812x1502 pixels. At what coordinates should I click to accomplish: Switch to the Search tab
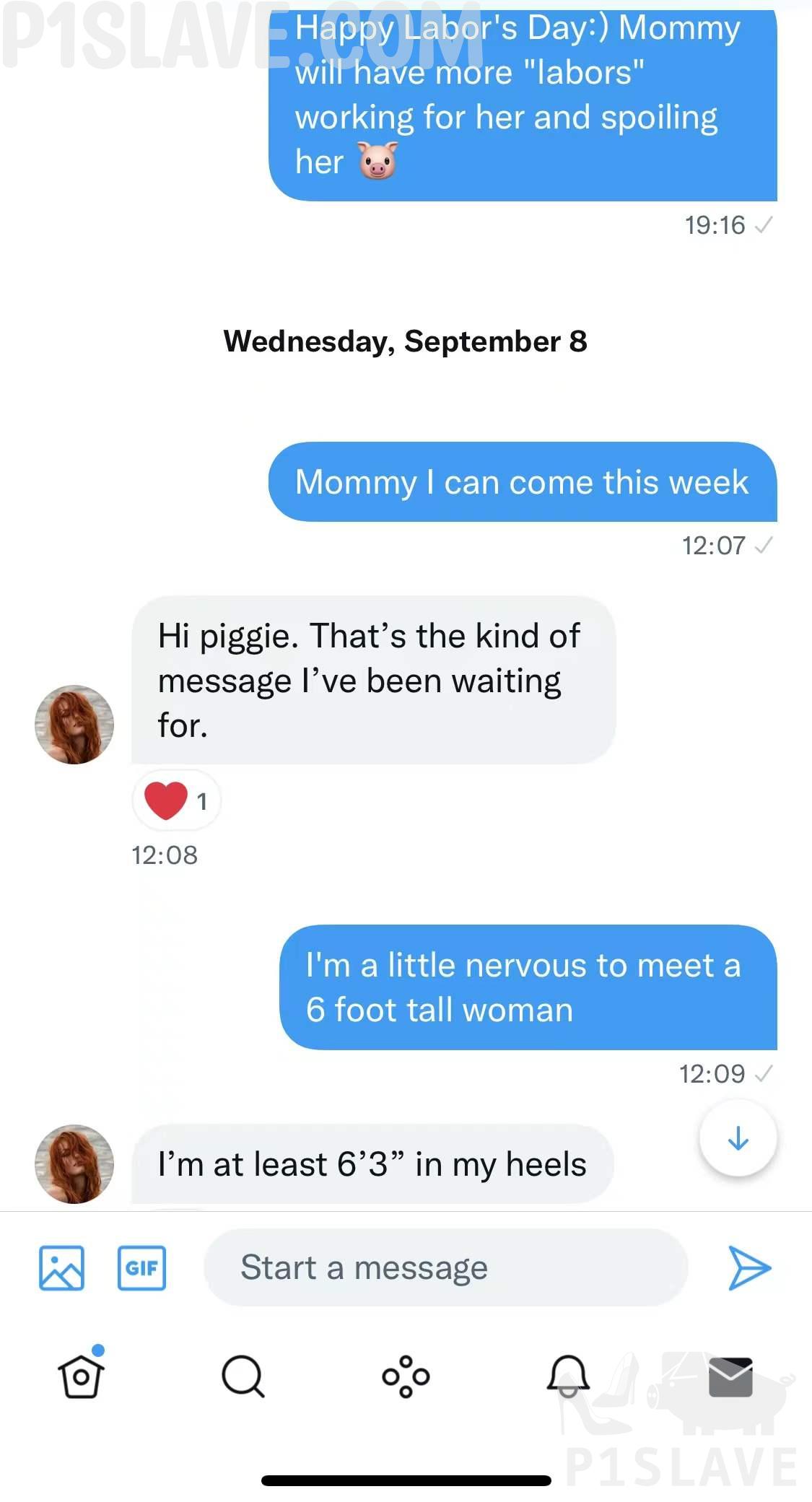[x=243, y=1376]
